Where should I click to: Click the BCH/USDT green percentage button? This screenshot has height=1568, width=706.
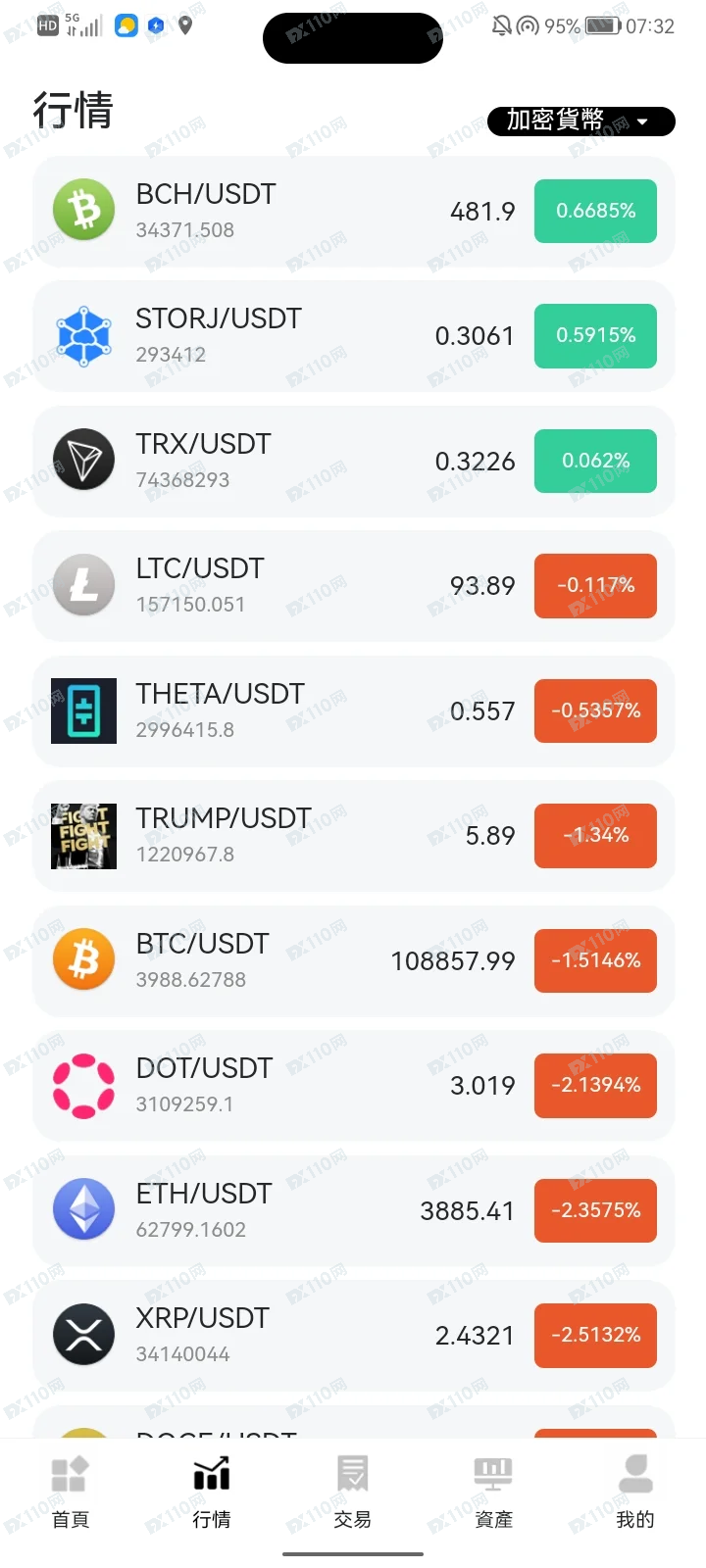595,211
